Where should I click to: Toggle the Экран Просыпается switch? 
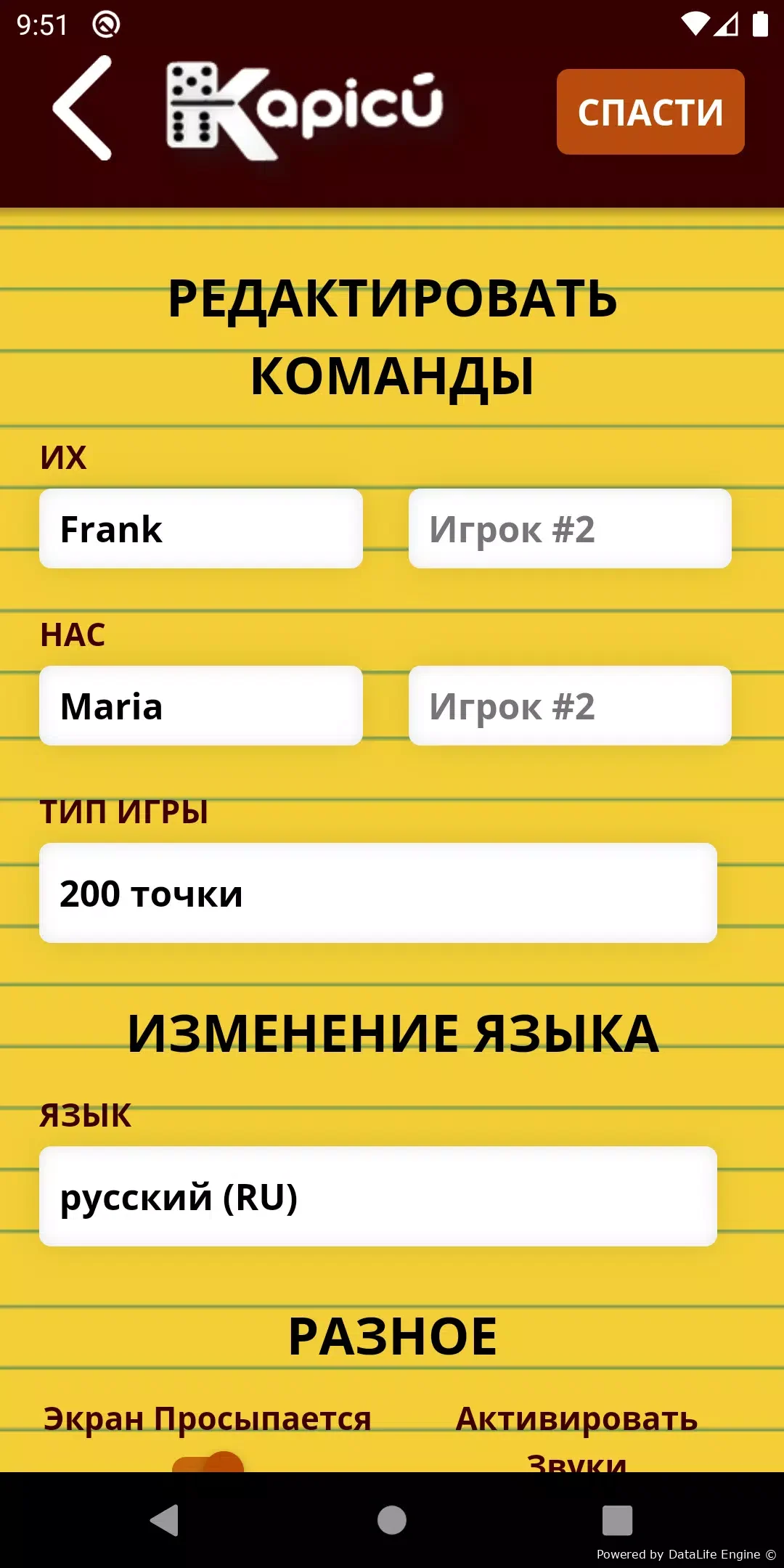point(208,1463)
